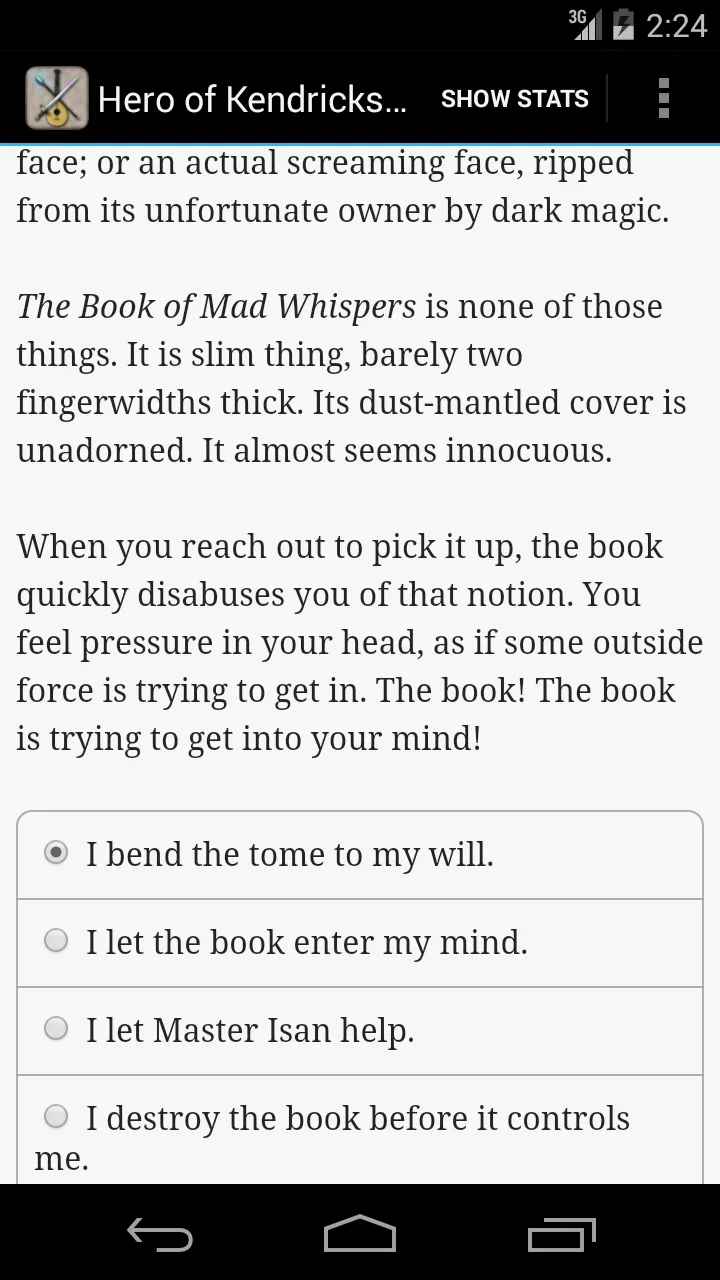Return to the home screen
Image resolution: width=720 pixels, height=1280 pixels.
pos(360,1234)
